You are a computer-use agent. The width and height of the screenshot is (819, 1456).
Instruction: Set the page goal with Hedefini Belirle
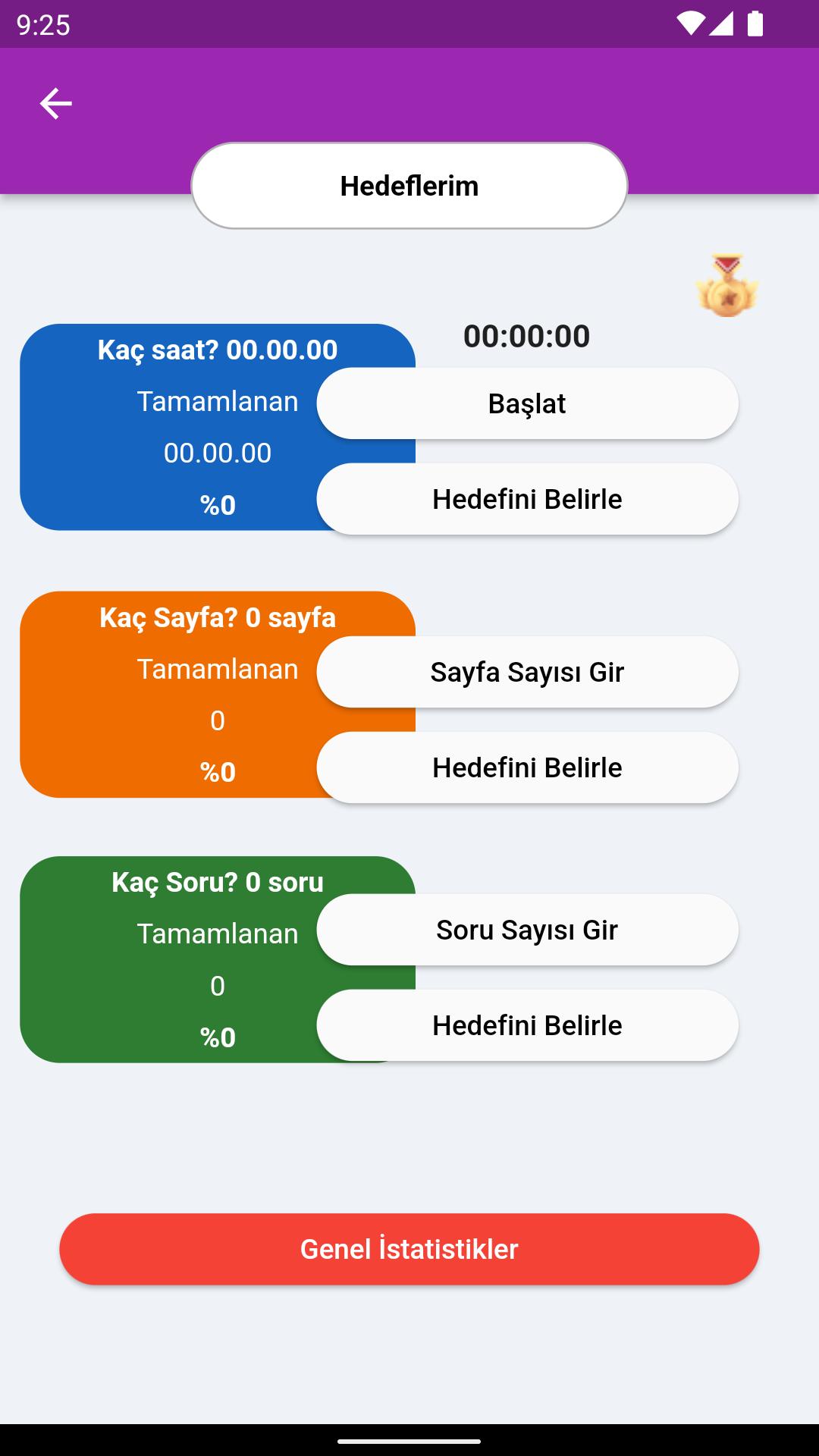point(527,767)
